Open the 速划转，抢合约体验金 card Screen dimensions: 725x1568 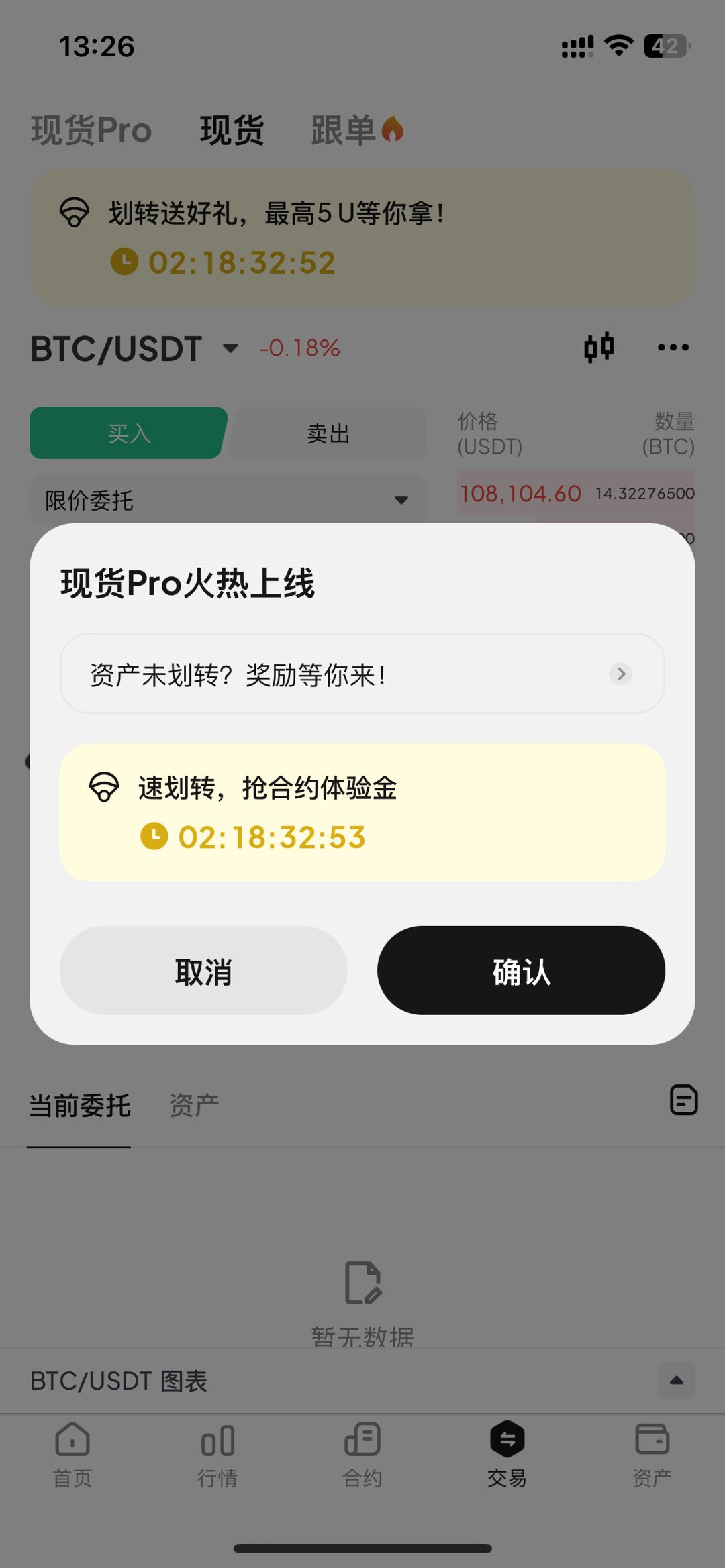362,812
